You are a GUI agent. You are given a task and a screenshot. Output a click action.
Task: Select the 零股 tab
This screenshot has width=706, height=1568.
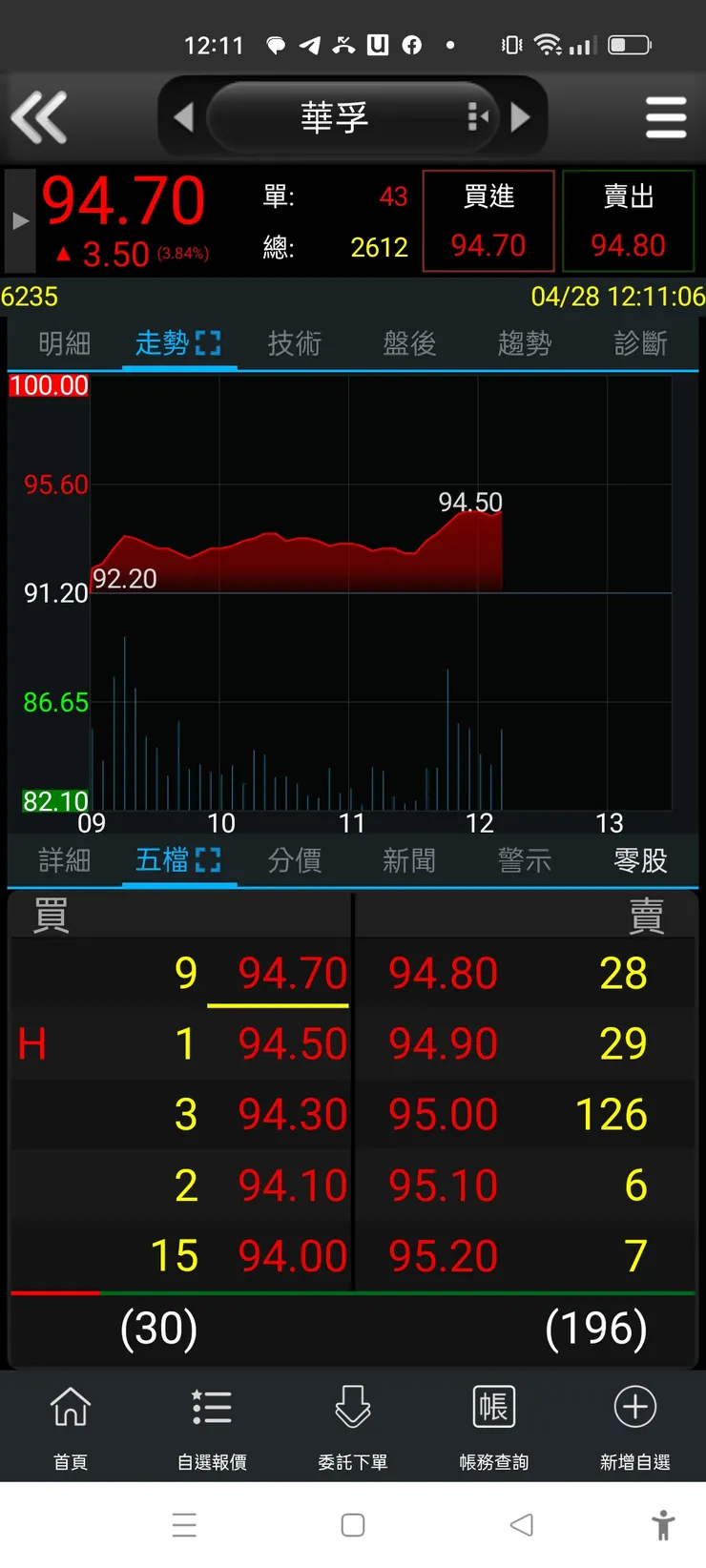pos(640,860)
